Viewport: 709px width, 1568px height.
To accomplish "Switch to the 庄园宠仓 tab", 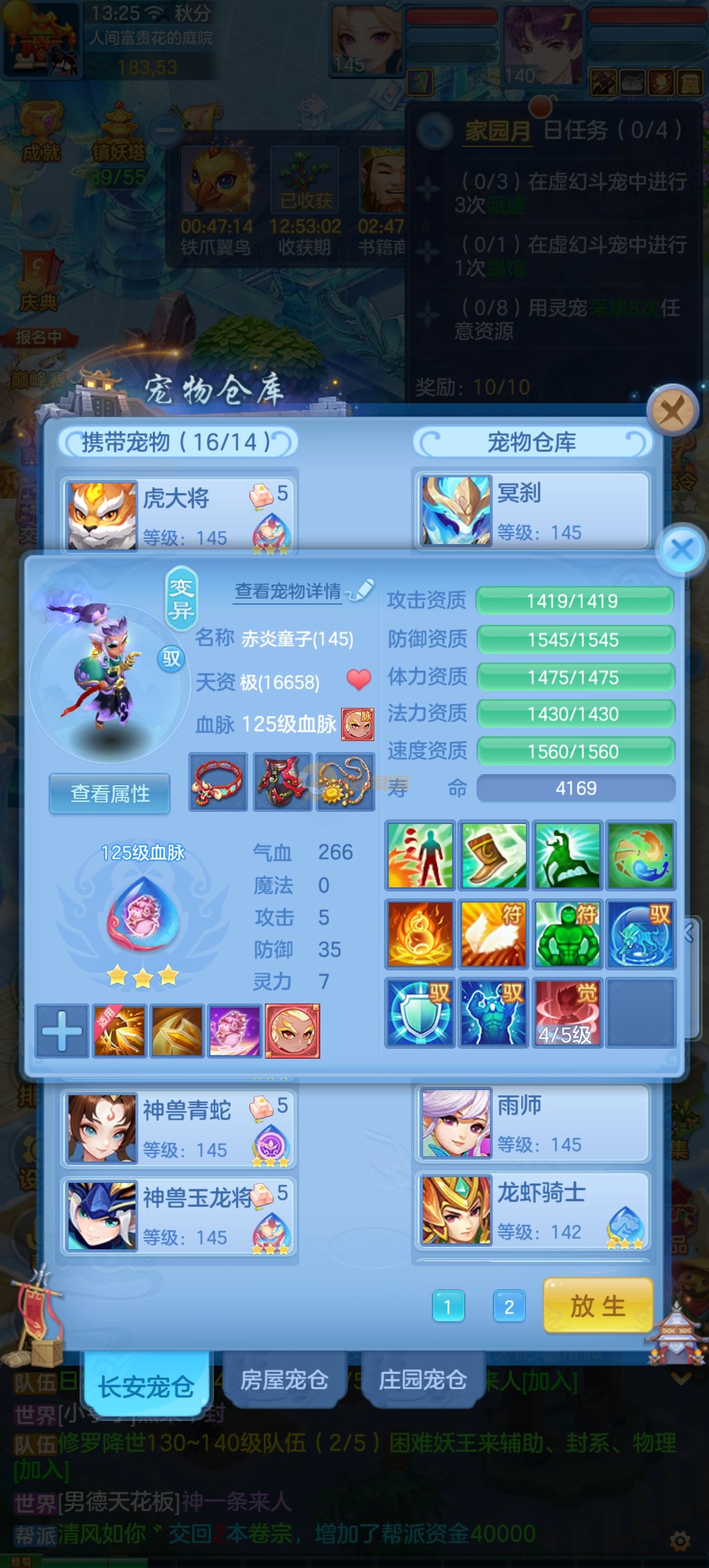I will (422, 1379).
